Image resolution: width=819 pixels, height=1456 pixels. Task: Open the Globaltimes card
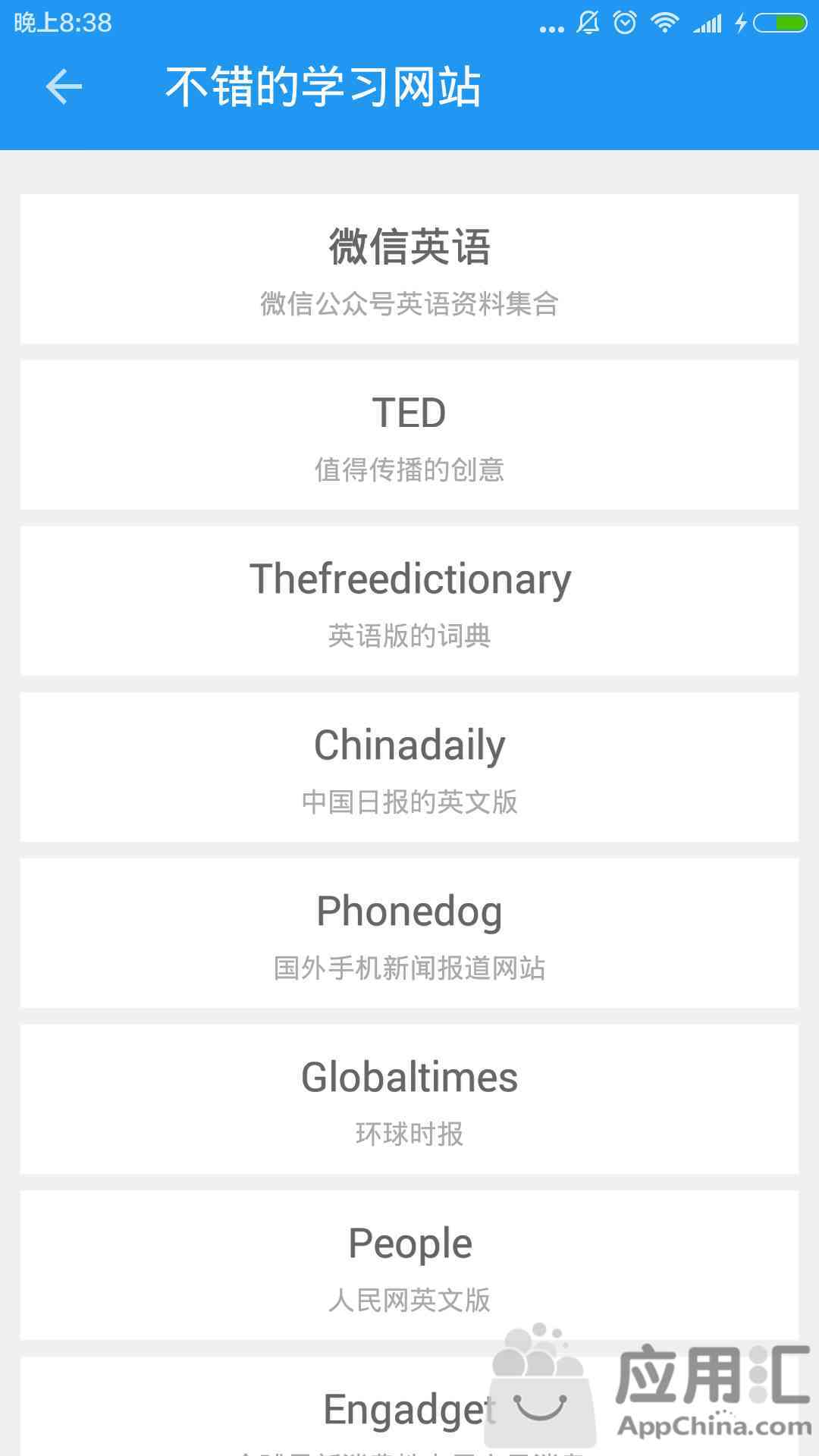pos(409,1100)
